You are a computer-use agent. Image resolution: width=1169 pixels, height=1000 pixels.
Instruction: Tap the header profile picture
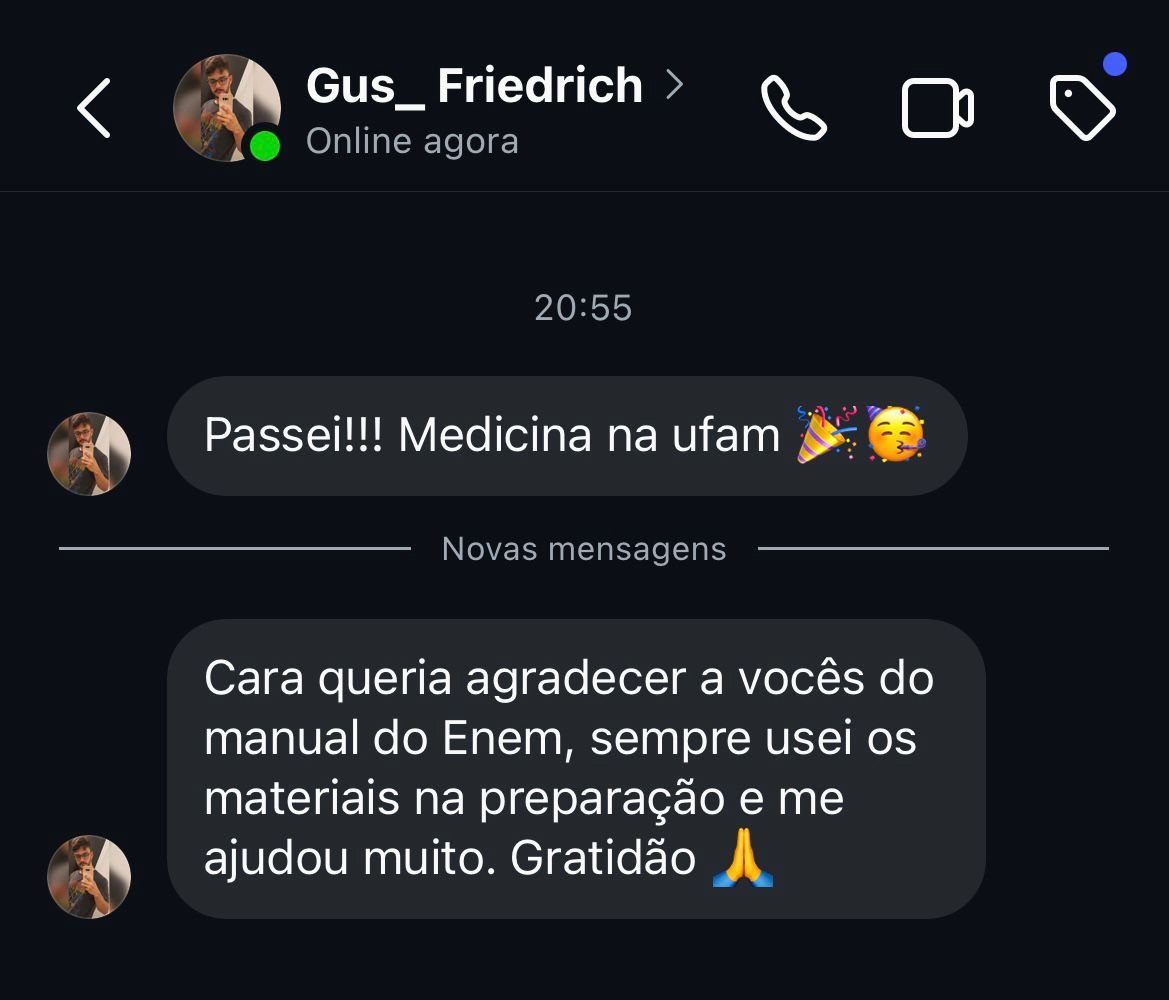pos(226,108)
